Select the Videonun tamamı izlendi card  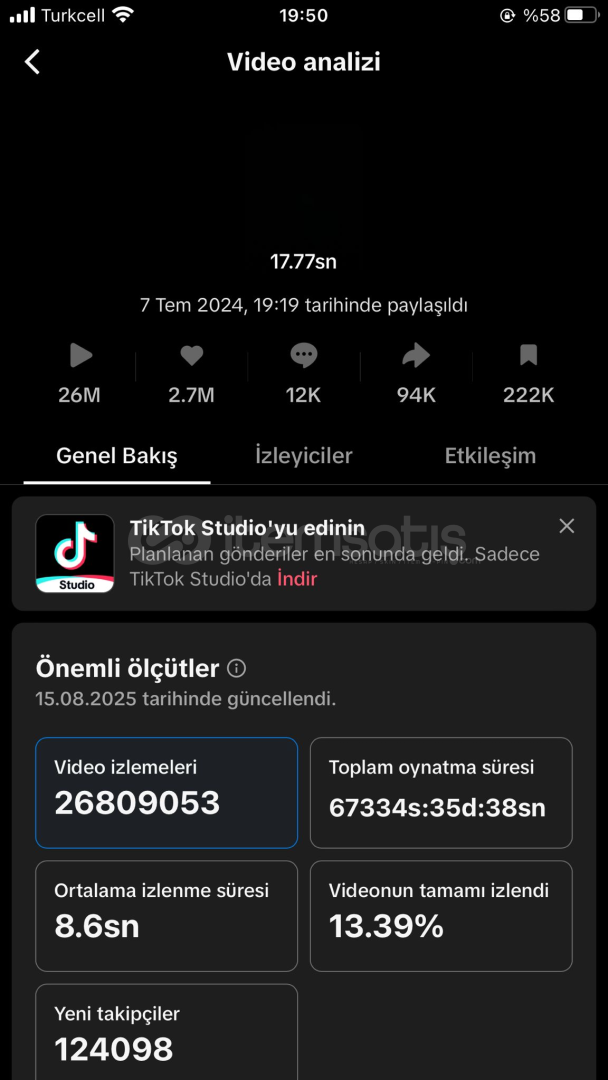point(441,916)
